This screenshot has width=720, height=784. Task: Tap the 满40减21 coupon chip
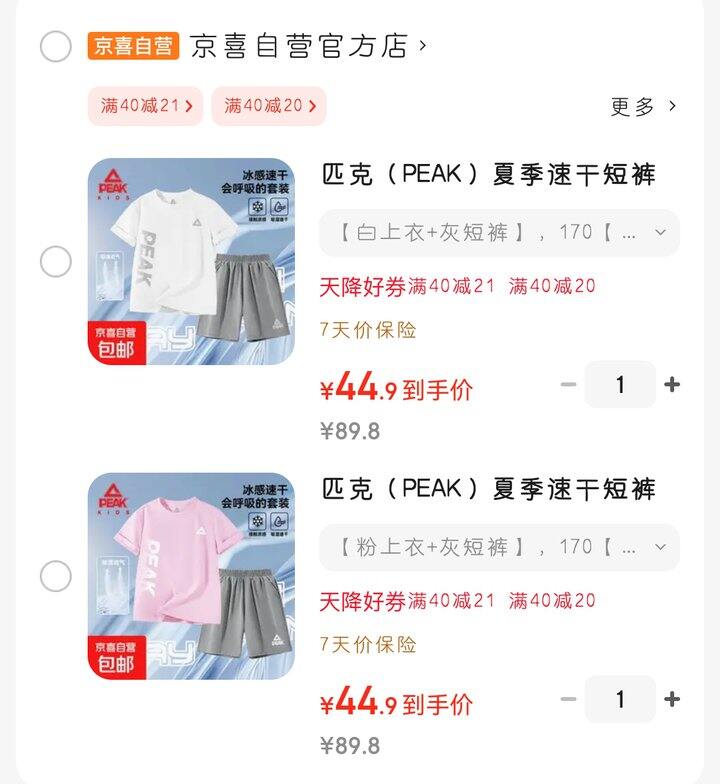click(x=145, y=106)
